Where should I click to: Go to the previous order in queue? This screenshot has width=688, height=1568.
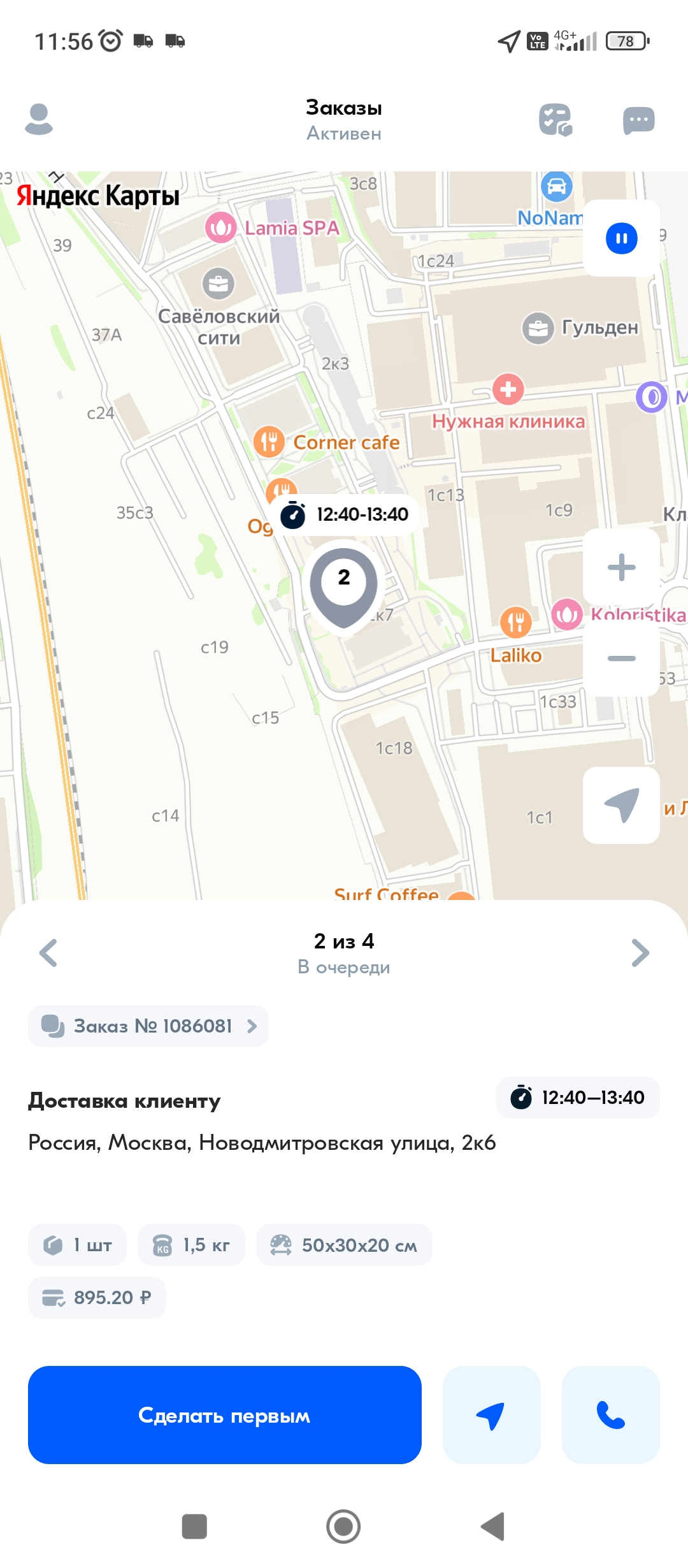48,953
